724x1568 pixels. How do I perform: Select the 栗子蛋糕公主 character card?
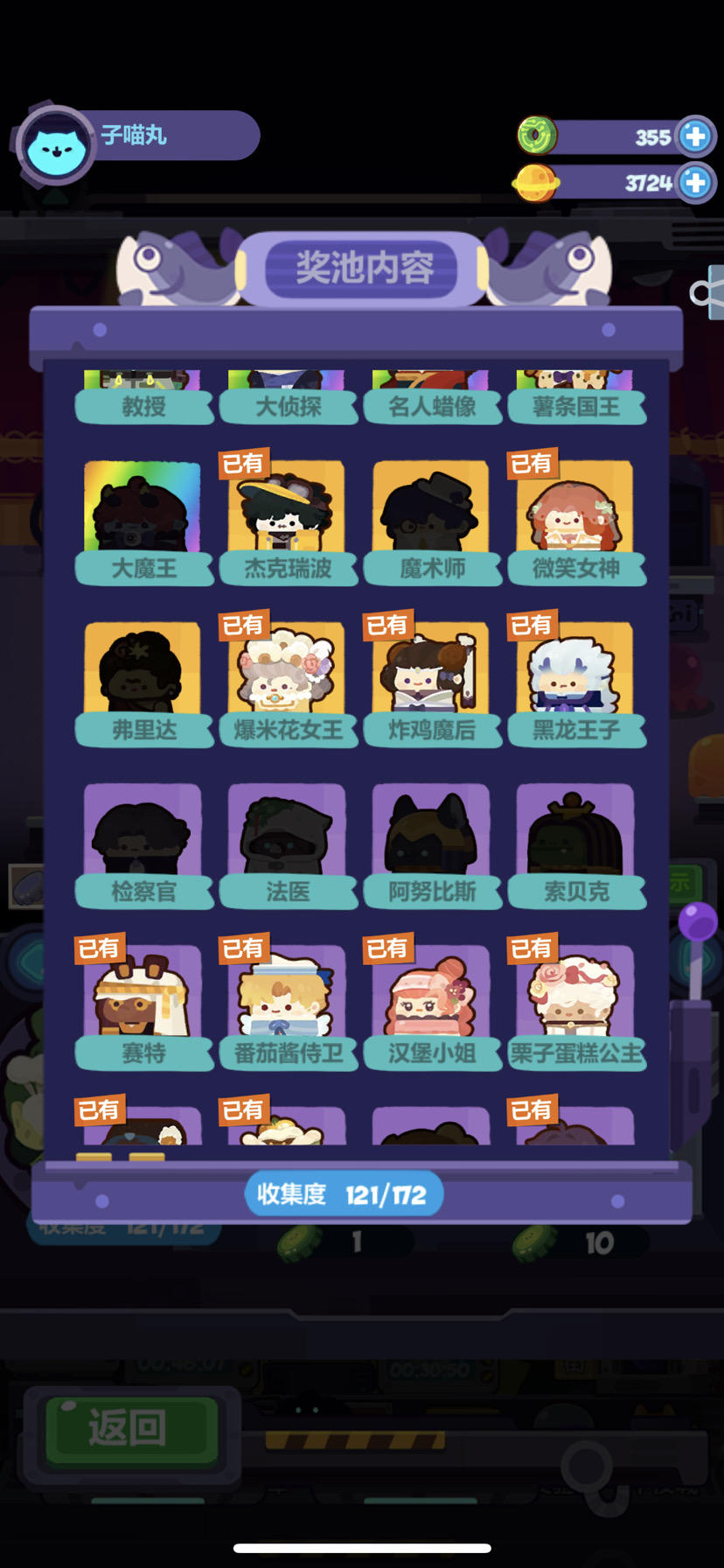[577, 997]
